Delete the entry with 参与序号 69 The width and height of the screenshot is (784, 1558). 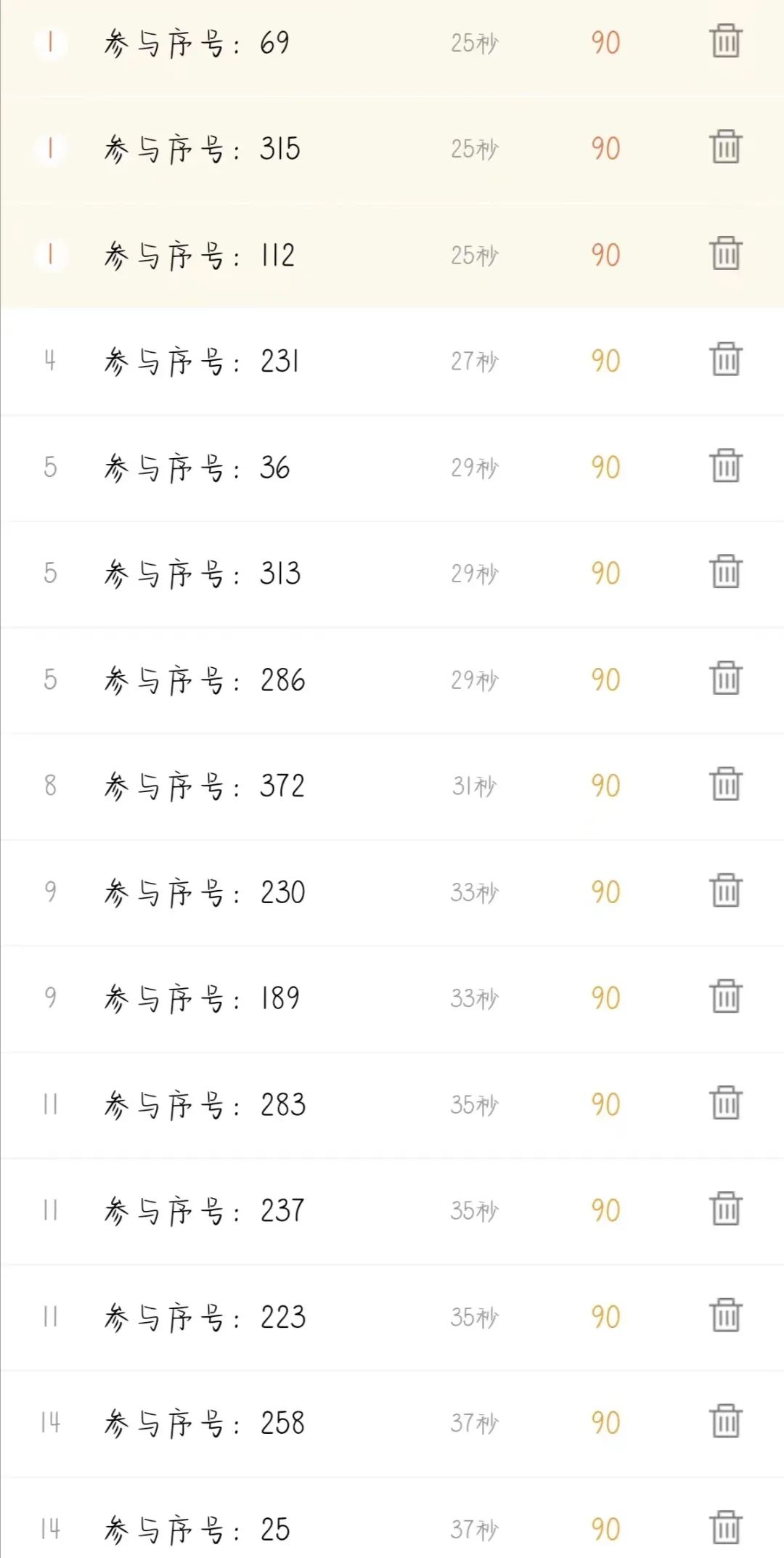[725, 41]
